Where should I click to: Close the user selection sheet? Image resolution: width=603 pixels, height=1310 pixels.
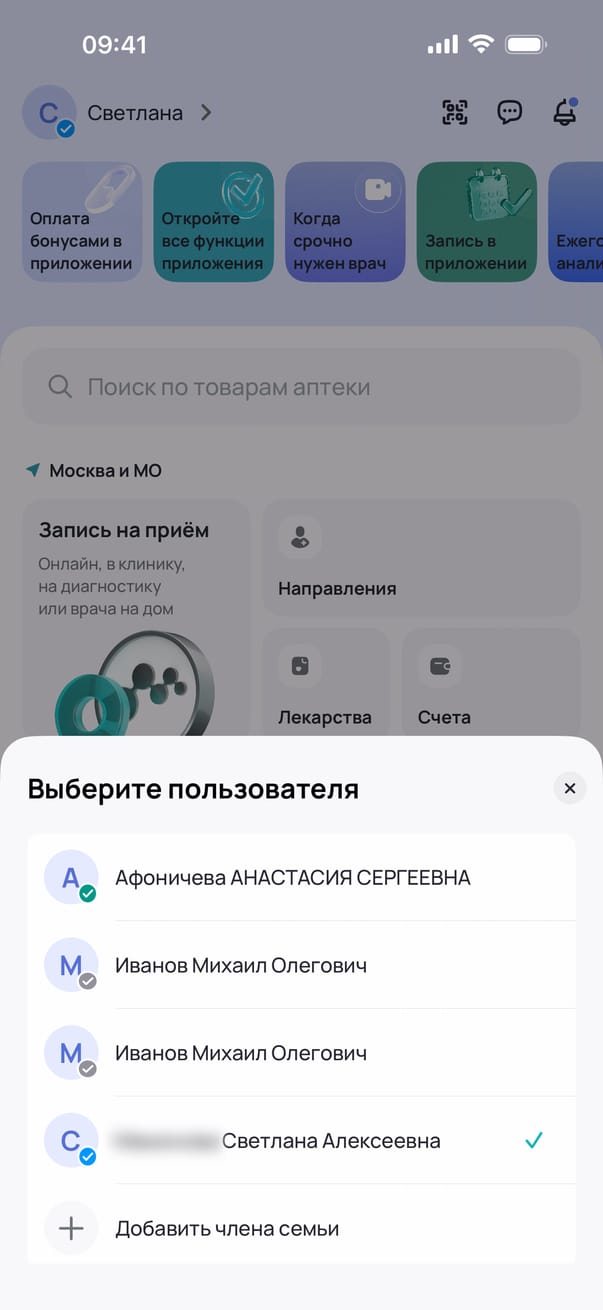pyautogui.click(x=569, y=788)
